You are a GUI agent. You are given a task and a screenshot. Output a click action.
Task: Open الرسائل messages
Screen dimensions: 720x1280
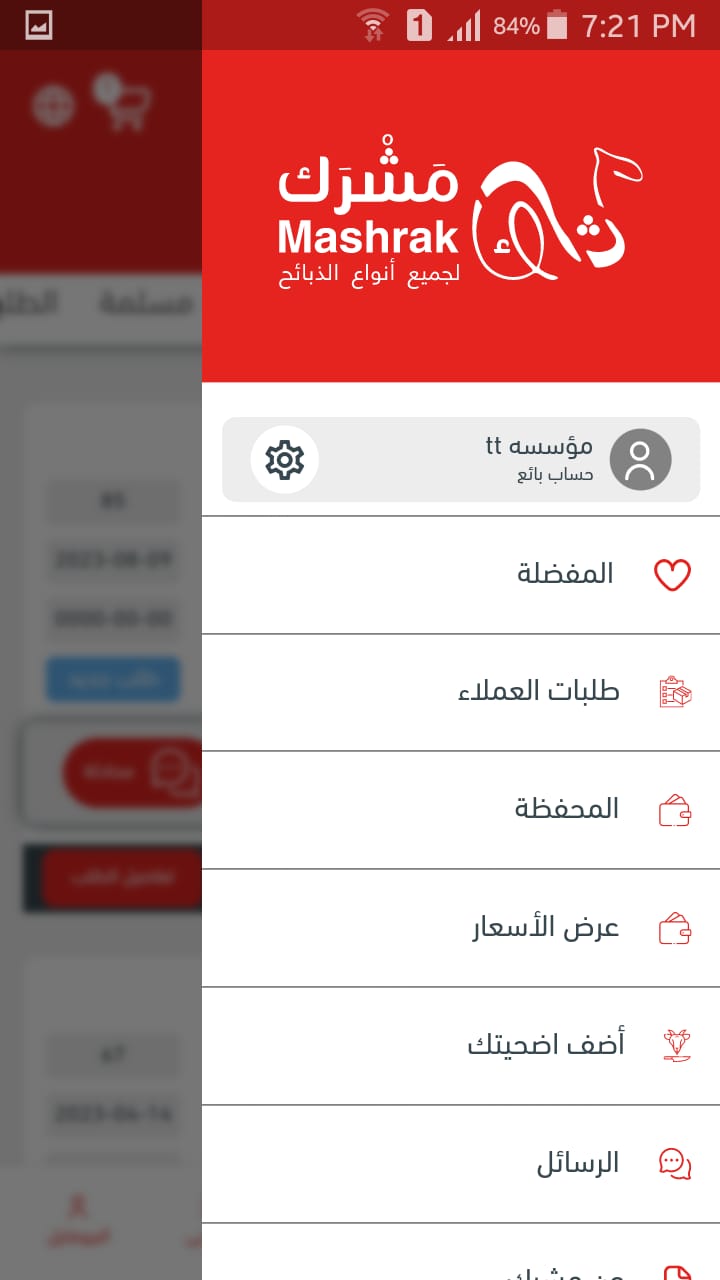click(578, 1162)
